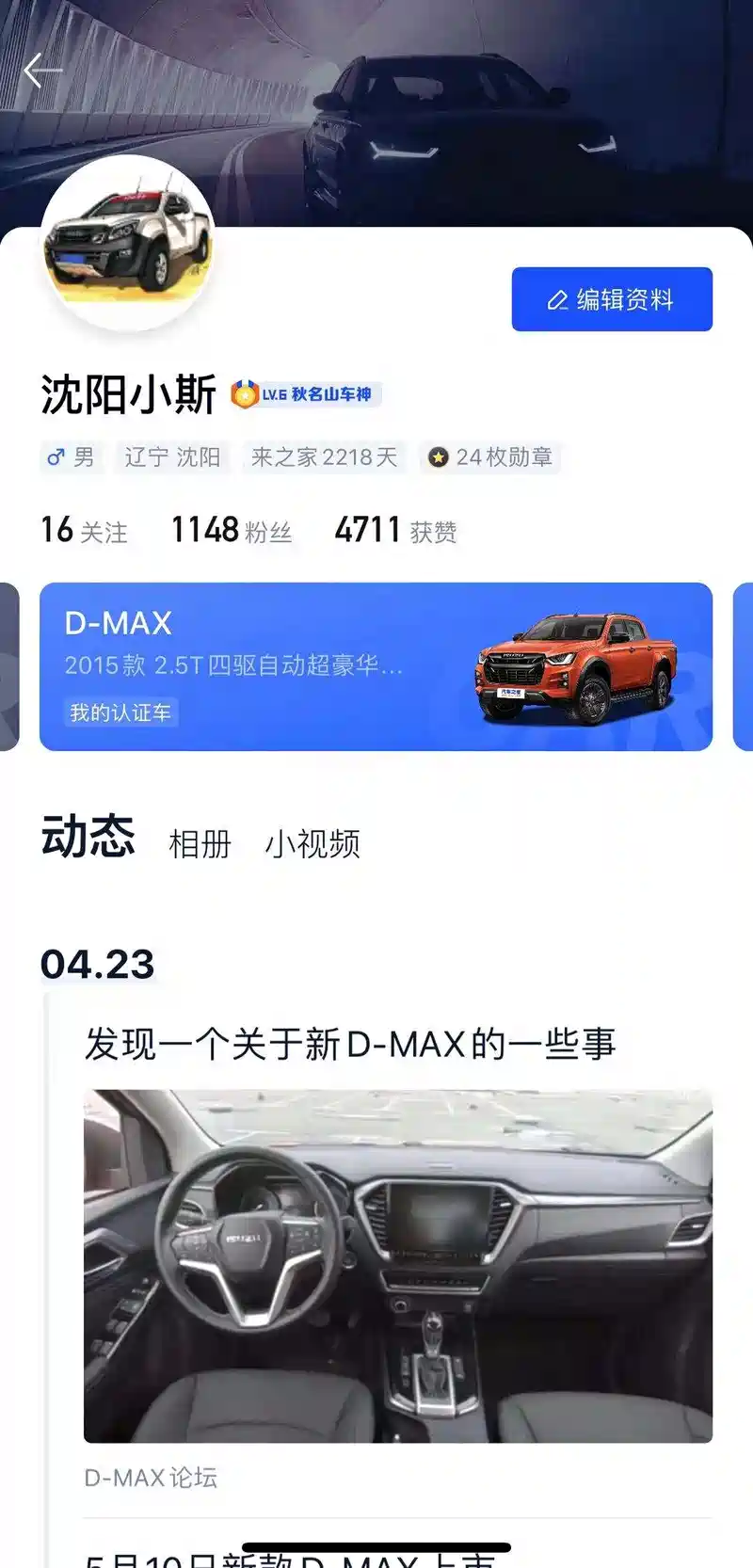The width and height of the screenshot is (753, 1568).
Task: View the 16 关注 following list
Action: pyautogui.click(x=84, y=531)
